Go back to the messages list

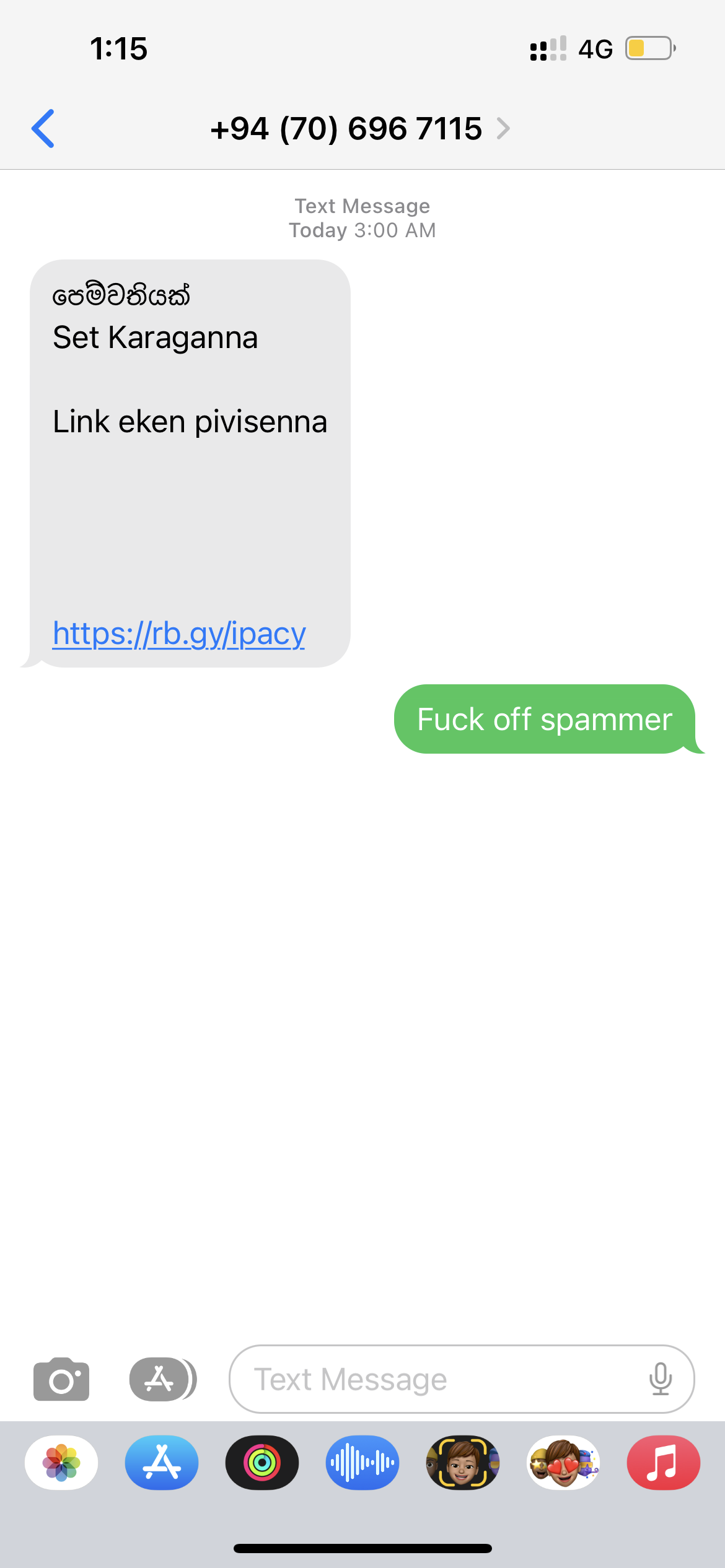[43, 129]
